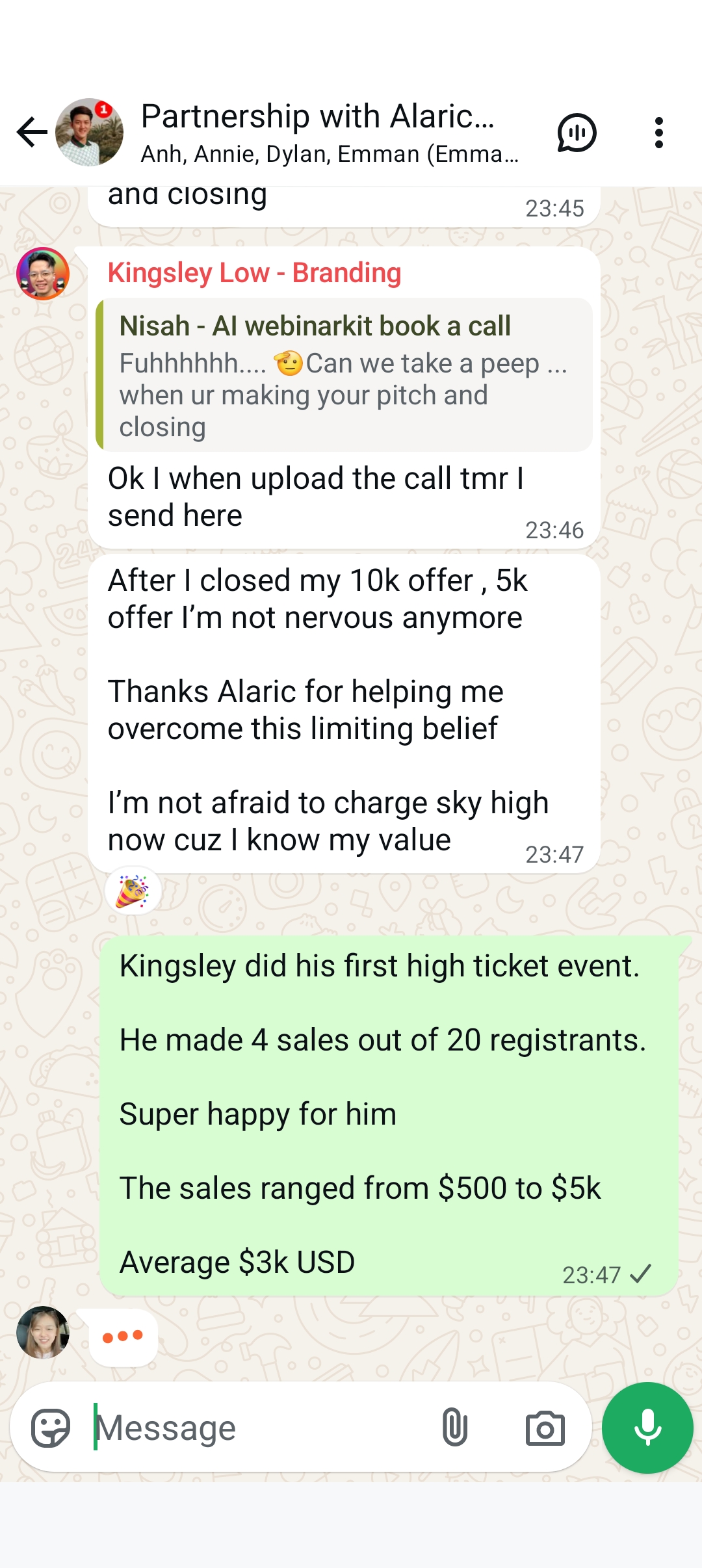Attach a file with the paperclip
Viewport: 702px width, 1568px height.
(x=454, y=1428)
